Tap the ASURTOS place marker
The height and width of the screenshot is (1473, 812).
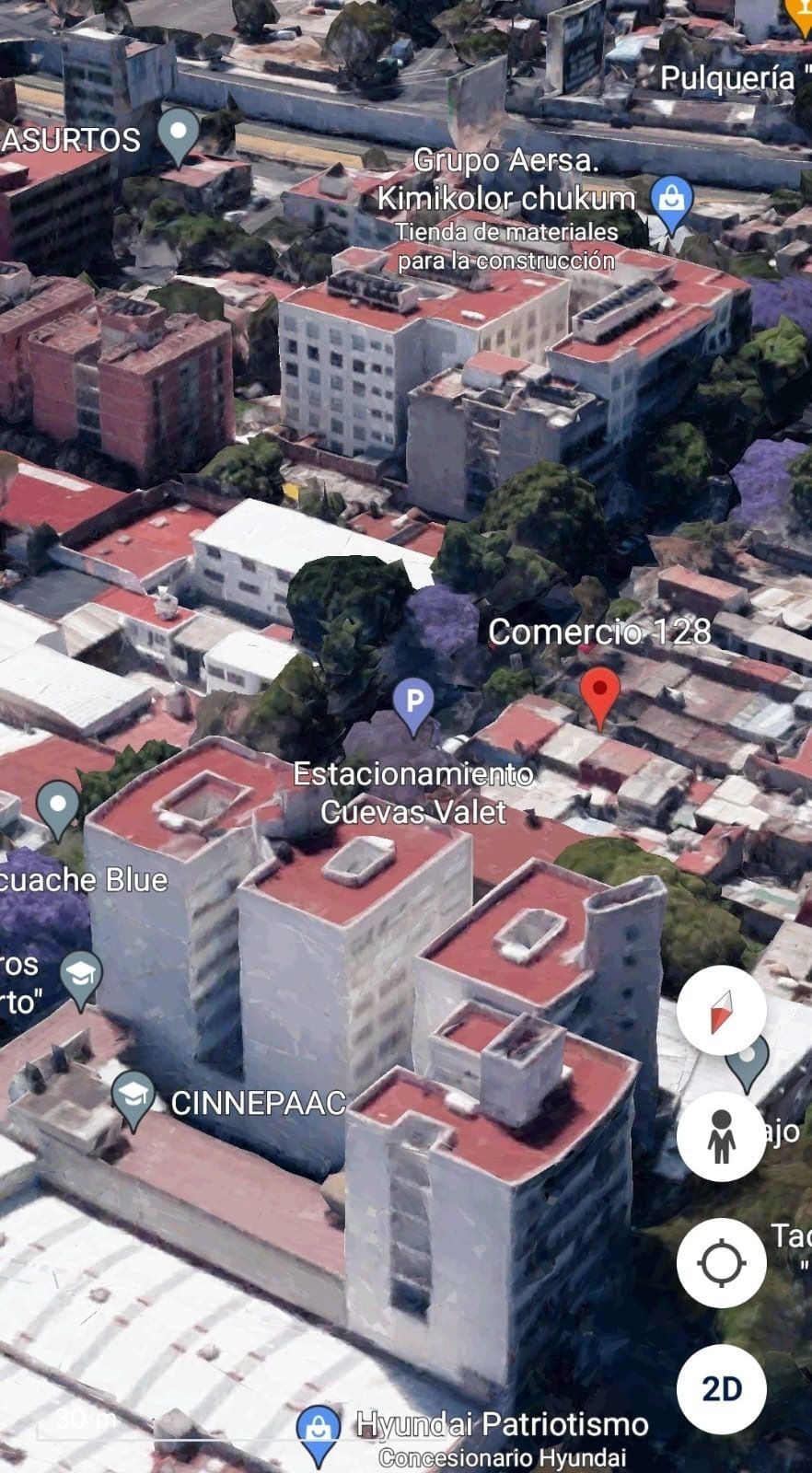[179, 133]
